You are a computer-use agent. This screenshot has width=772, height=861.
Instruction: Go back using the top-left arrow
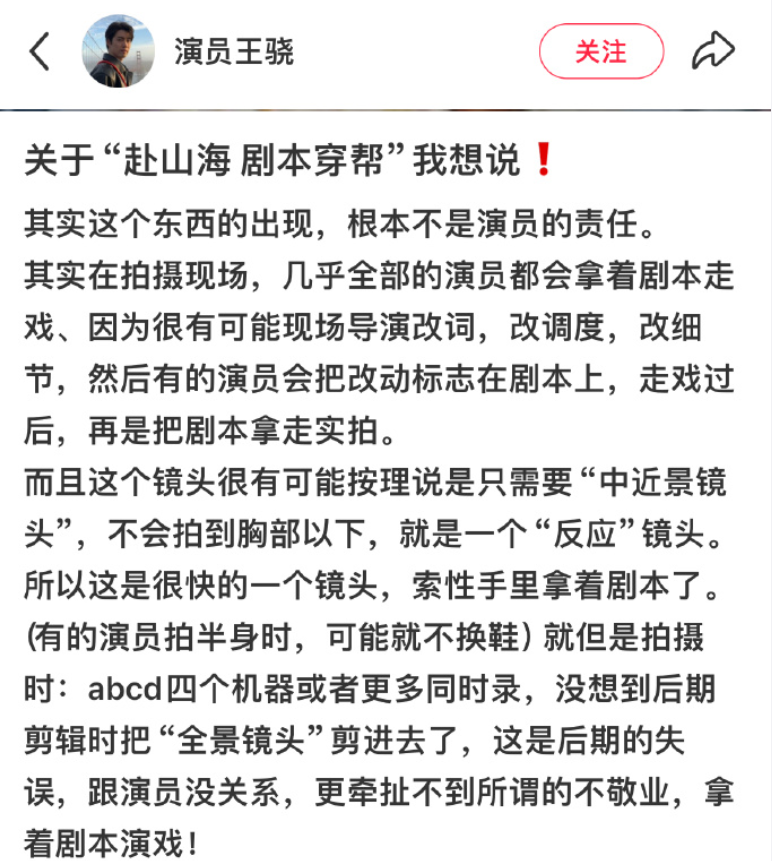point(40,51)
